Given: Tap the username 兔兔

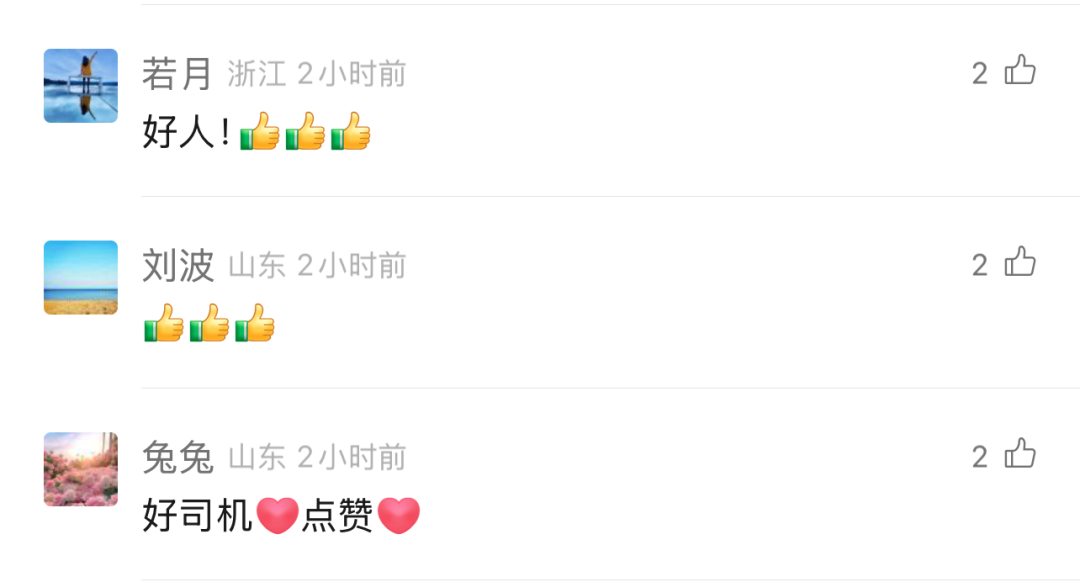Looking at the screenshot, I should pyautogui.click(x=178, y=457).
